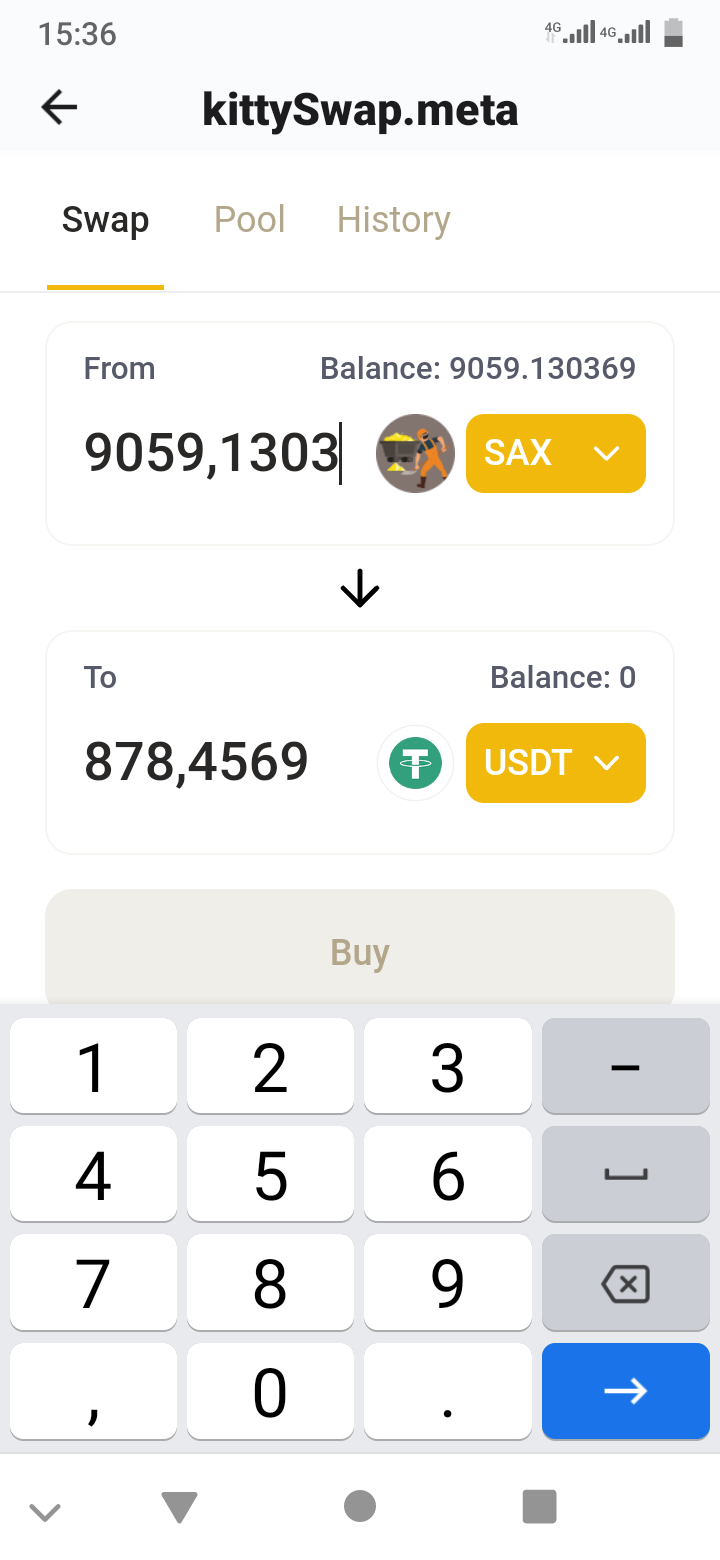
Task: Select the Swap tab
Action: (105, 220)
